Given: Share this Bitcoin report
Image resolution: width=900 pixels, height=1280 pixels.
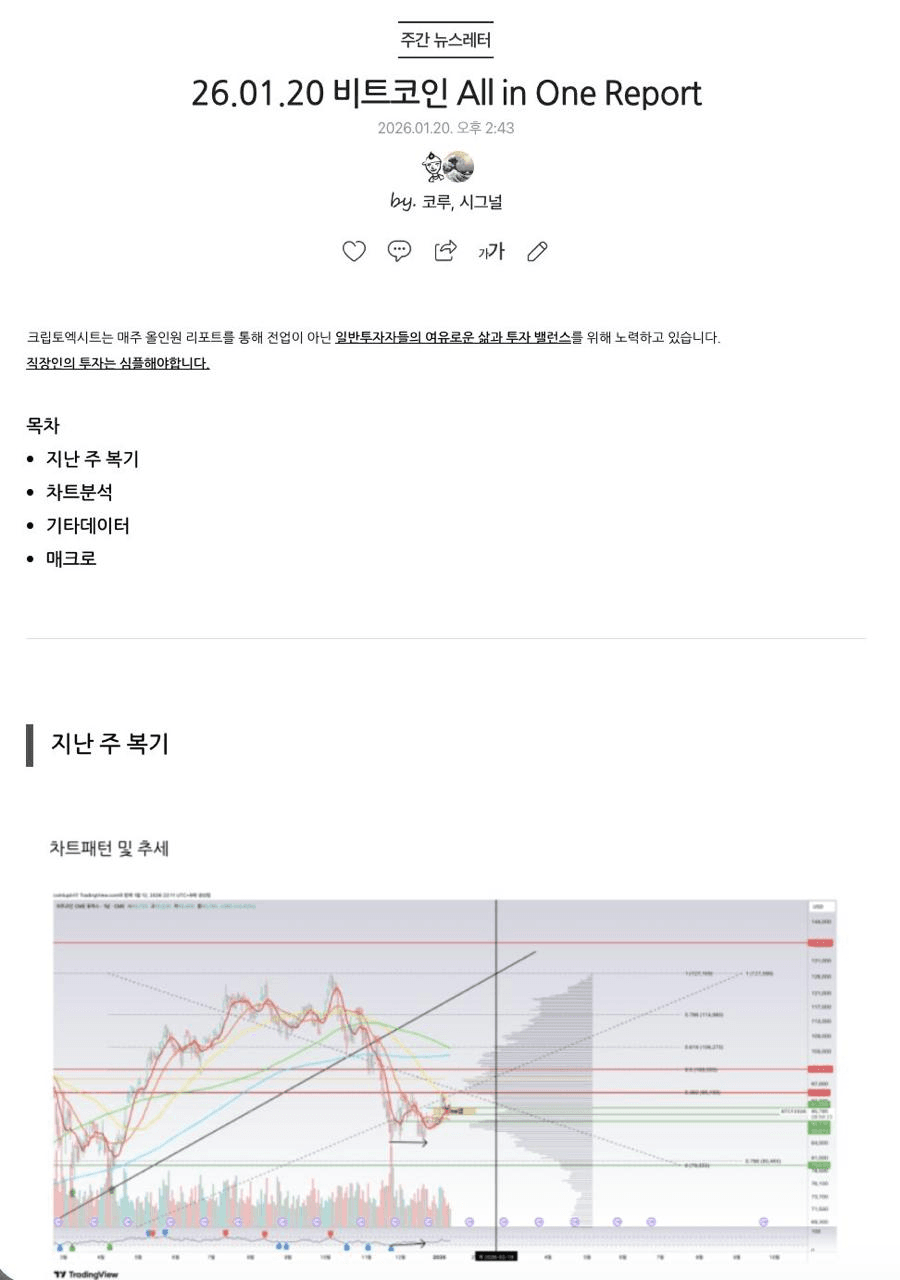Looking at the screenshot, I should point(445,251).
